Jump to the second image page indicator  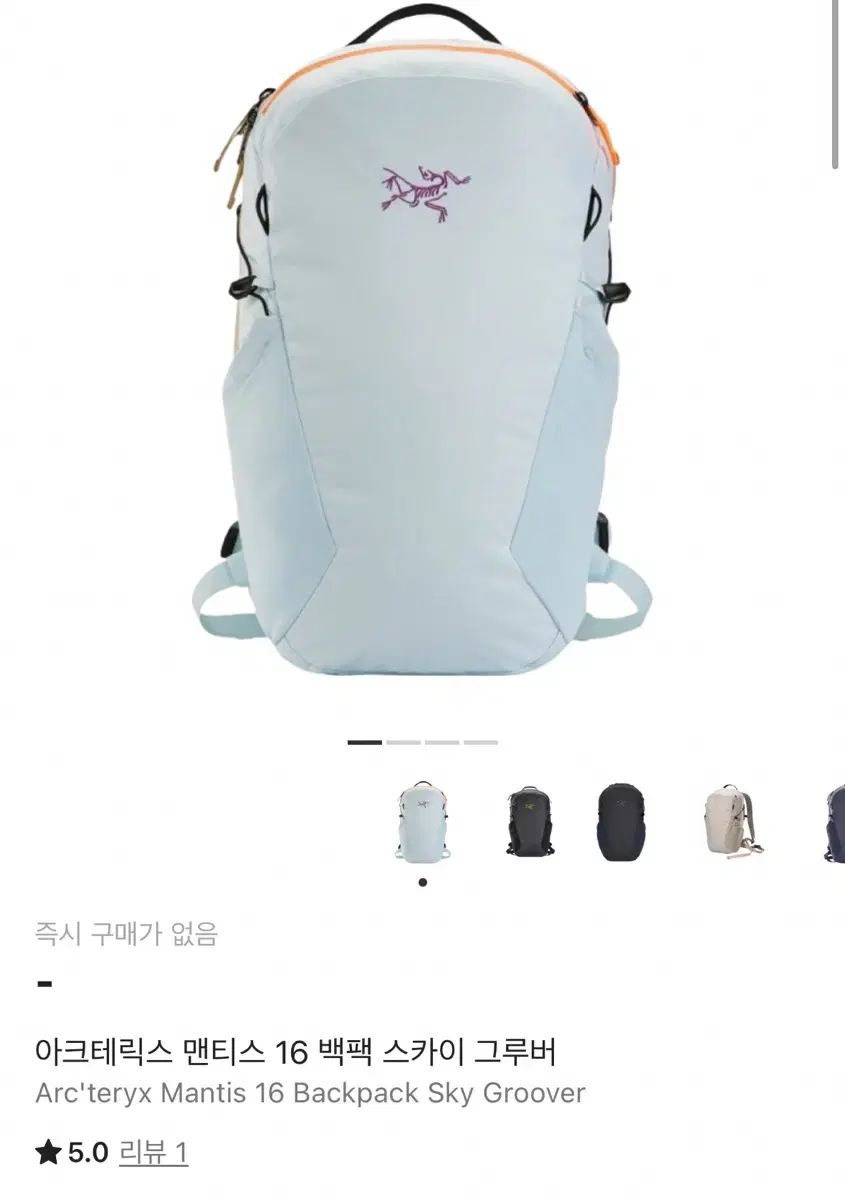404,743
